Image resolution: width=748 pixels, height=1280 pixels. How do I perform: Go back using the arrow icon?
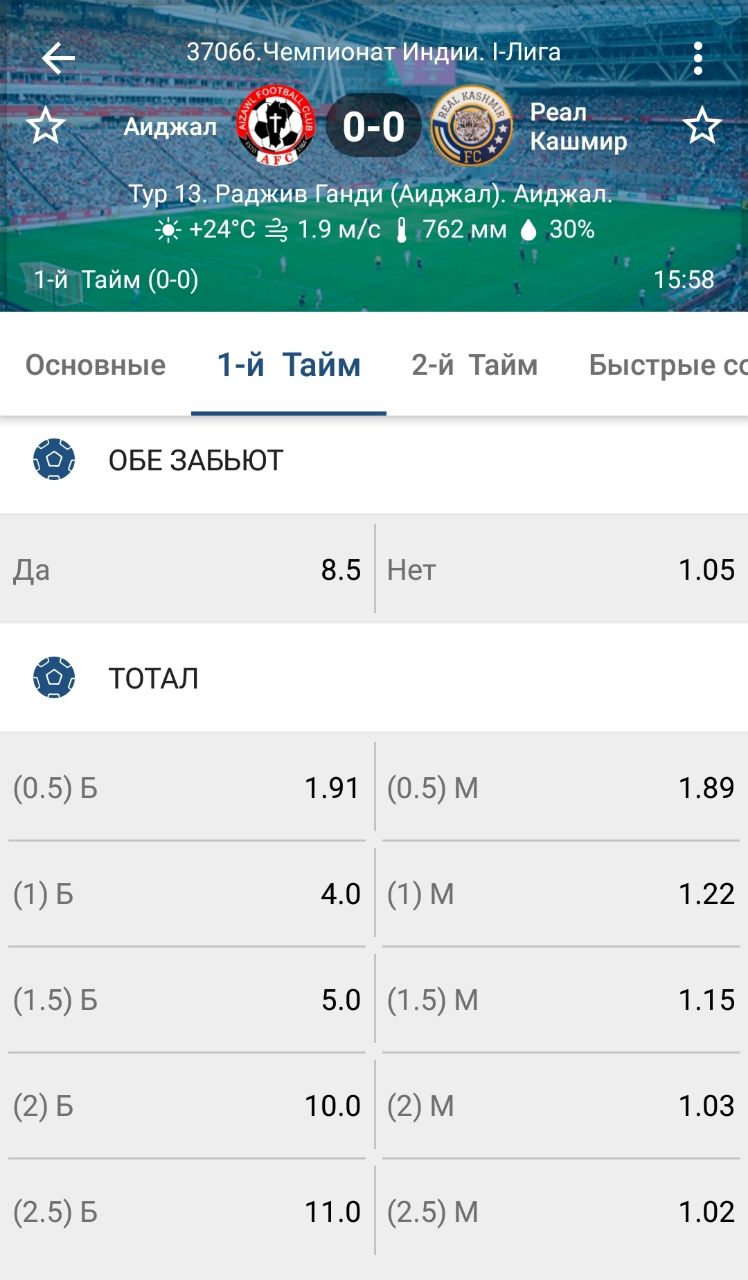(58, 58)
